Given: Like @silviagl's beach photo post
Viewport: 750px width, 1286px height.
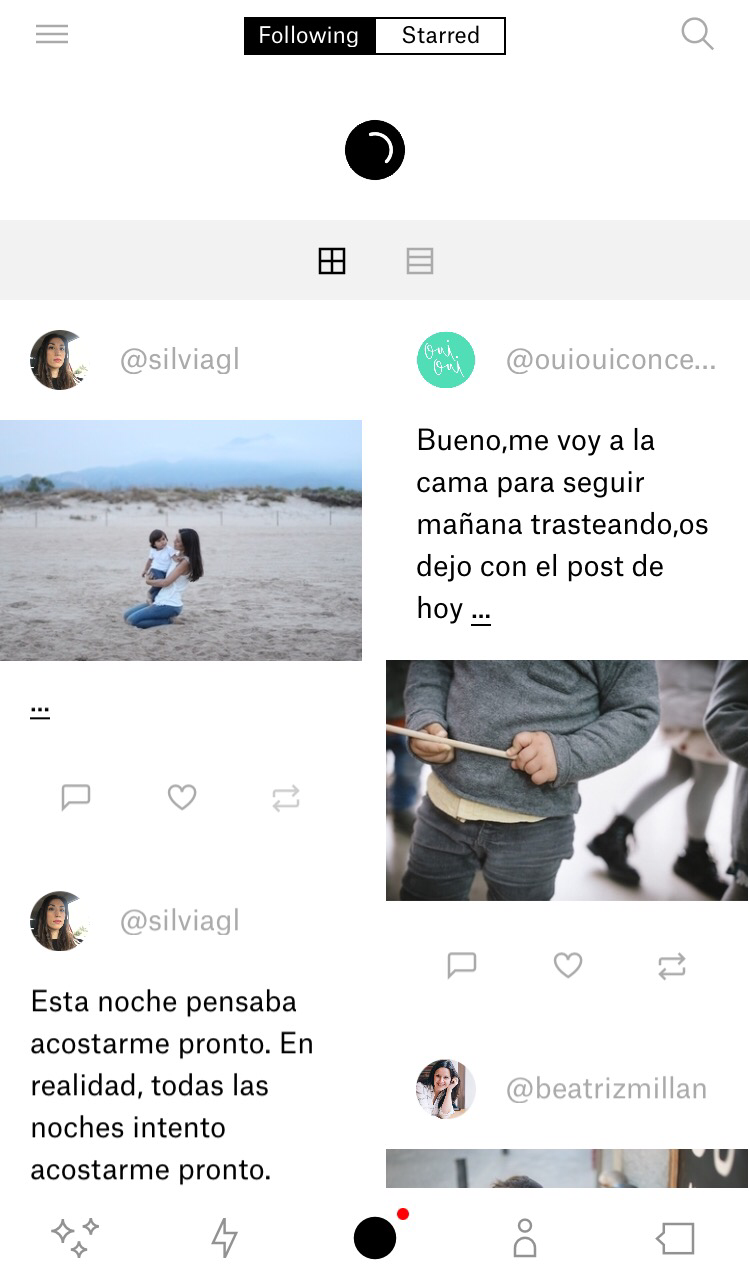Looking at the screenshot, I should pyautogui.click(x=182, y=797).
